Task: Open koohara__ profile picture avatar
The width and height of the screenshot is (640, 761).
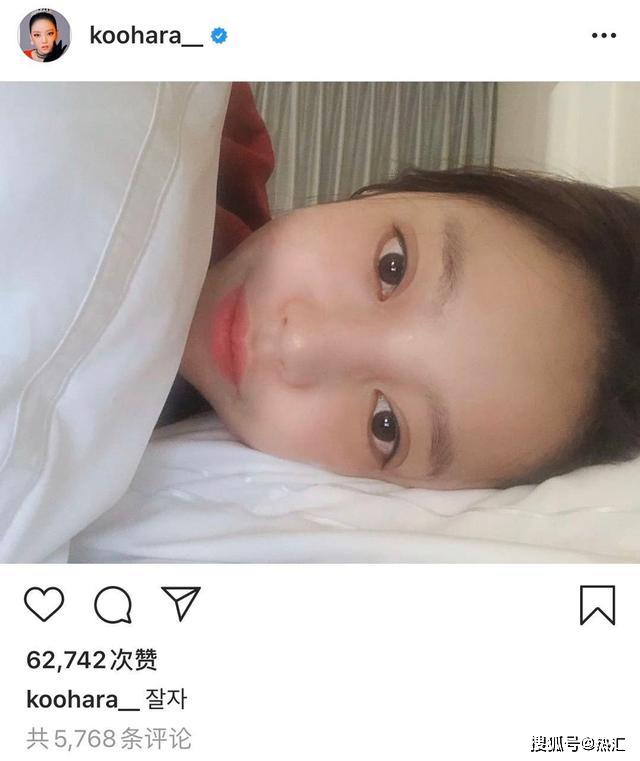Action: pyautogui.click(x=44, y=36)
